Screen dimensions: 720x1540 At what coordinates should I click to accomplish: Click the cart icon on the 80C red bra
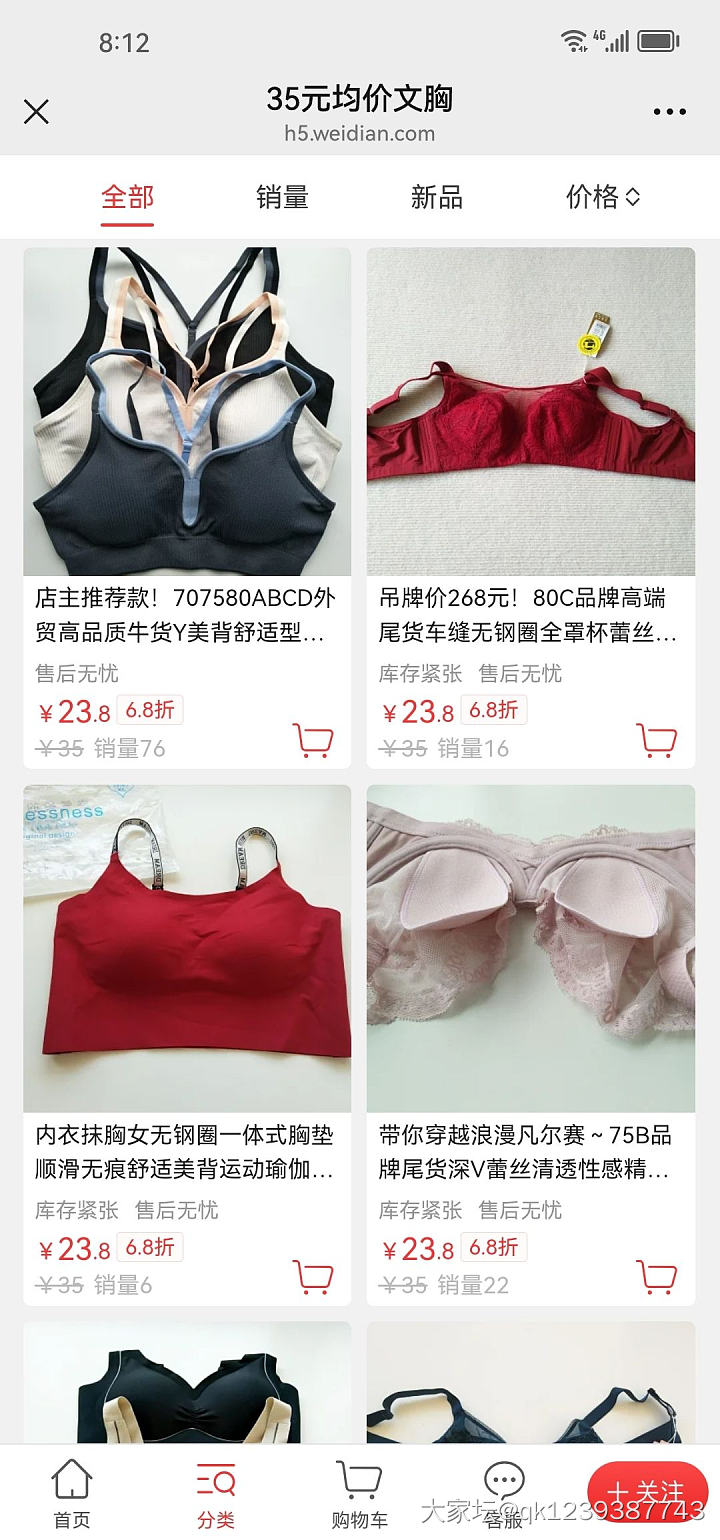click(658, 742)
